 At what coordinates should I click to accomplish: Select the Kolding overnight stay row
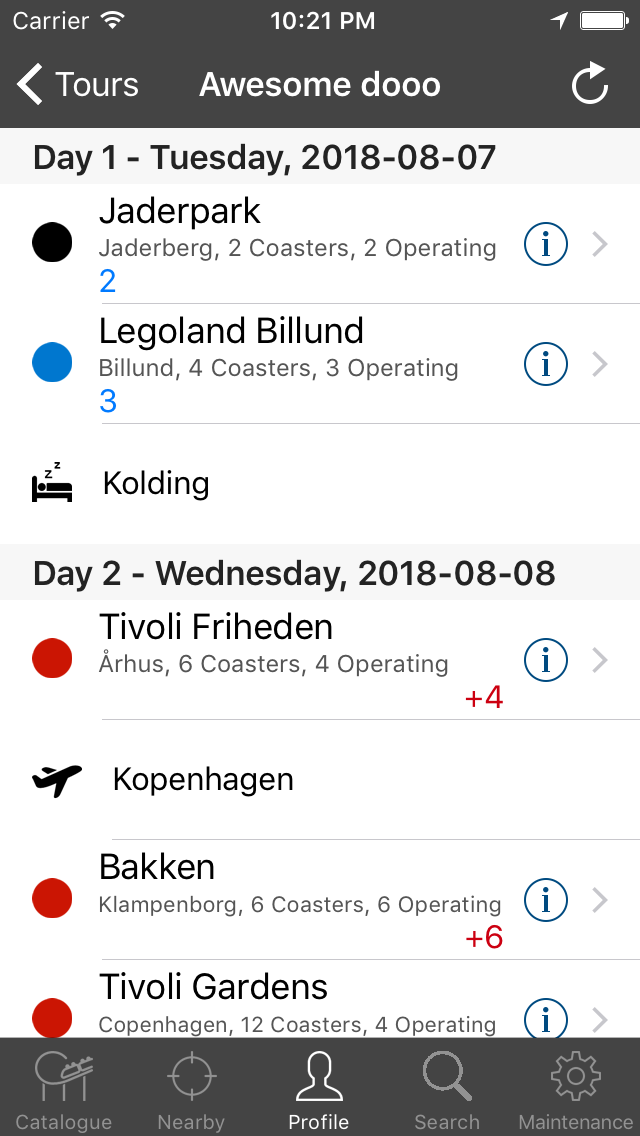tap(320, 484)
